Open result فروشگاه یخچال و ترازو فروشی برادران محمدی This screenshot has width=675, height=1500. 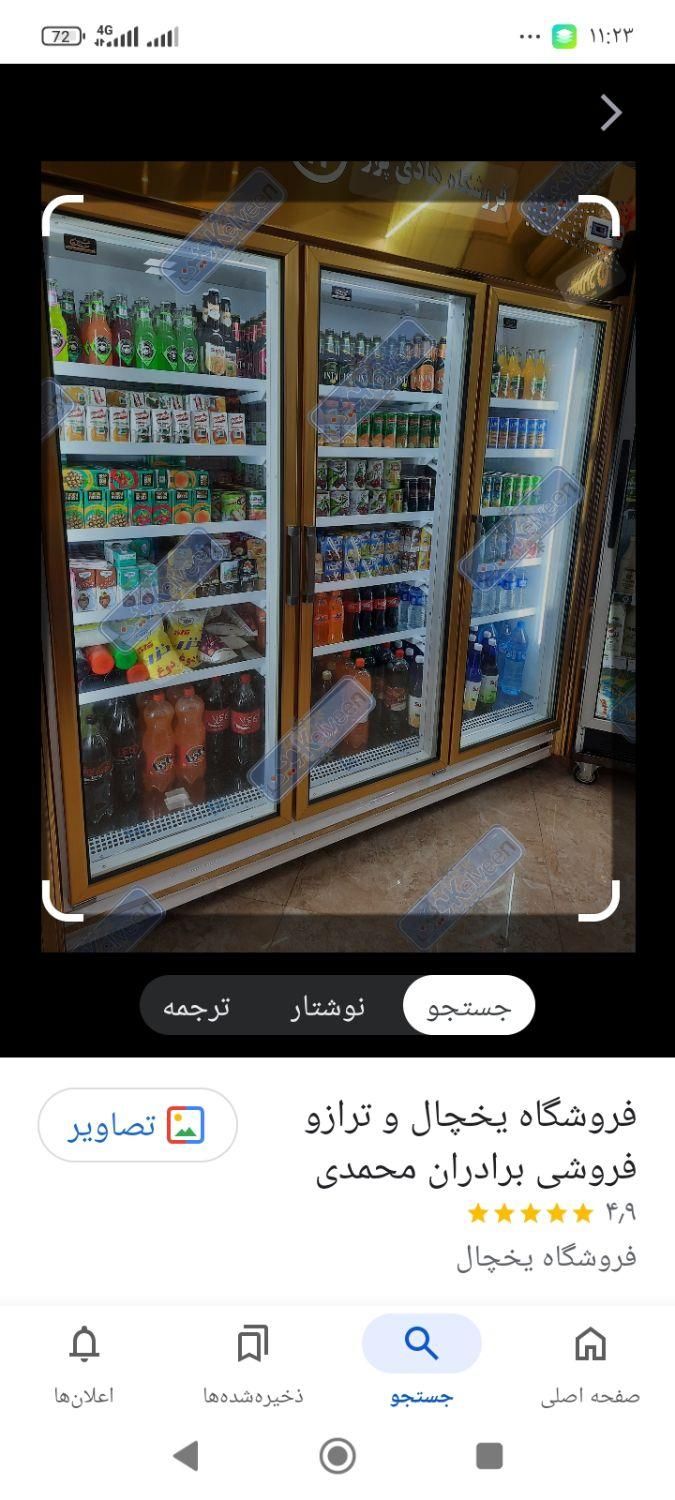pyautogui.click(x=470, y=1141)
